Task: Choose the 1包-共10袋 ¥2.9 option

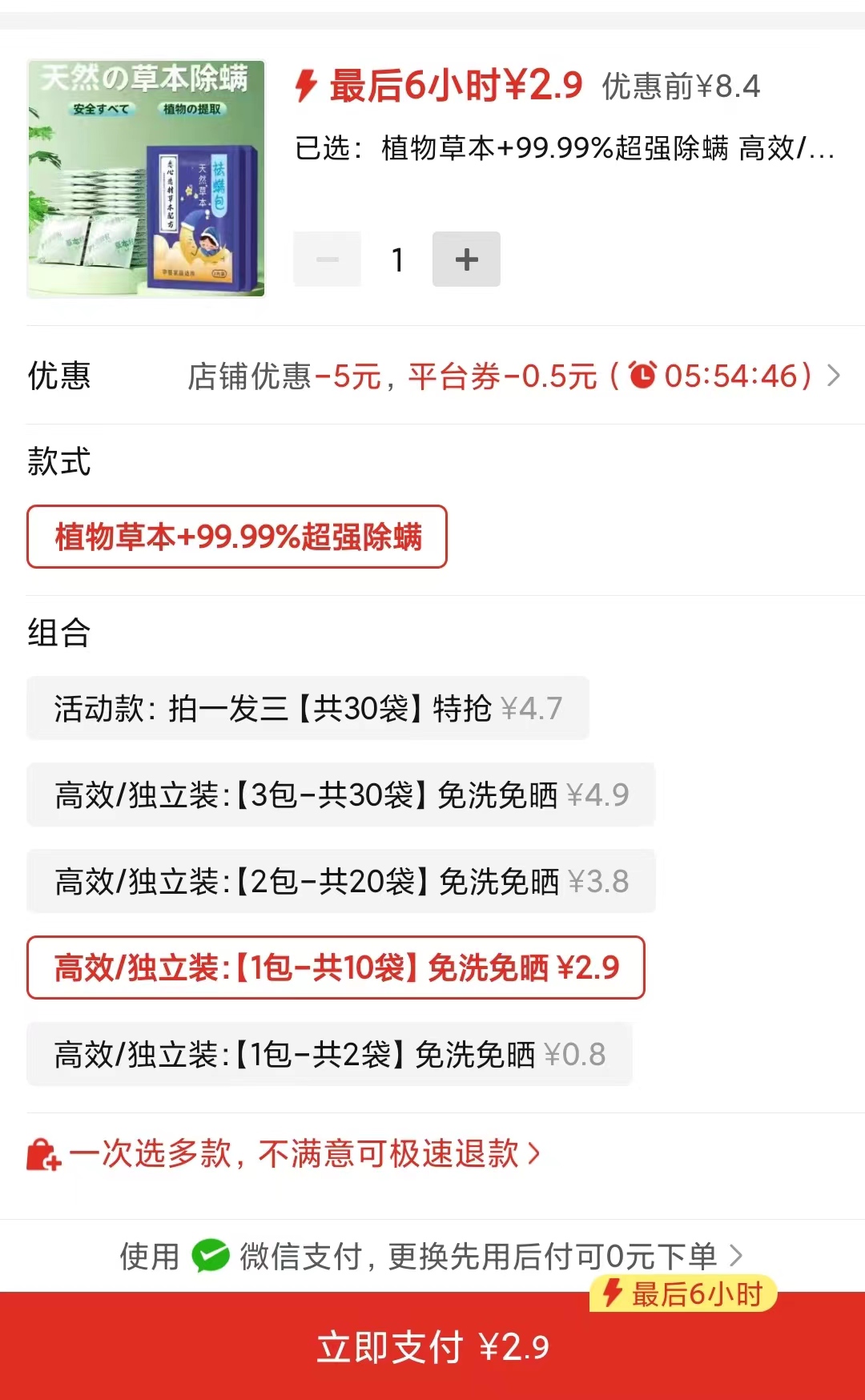Action: [x=336, y=968]
